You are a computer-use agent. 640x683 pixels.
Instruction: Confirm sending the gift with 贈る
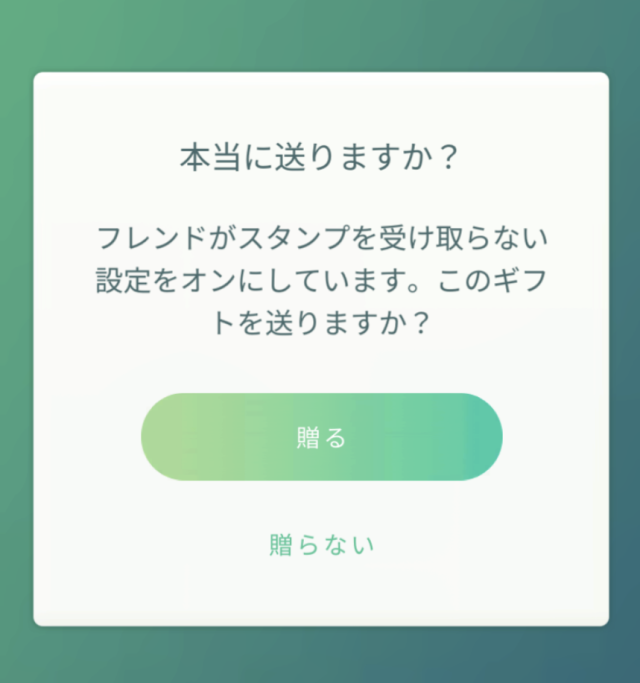pyautogui.click(x=321, y=437)
